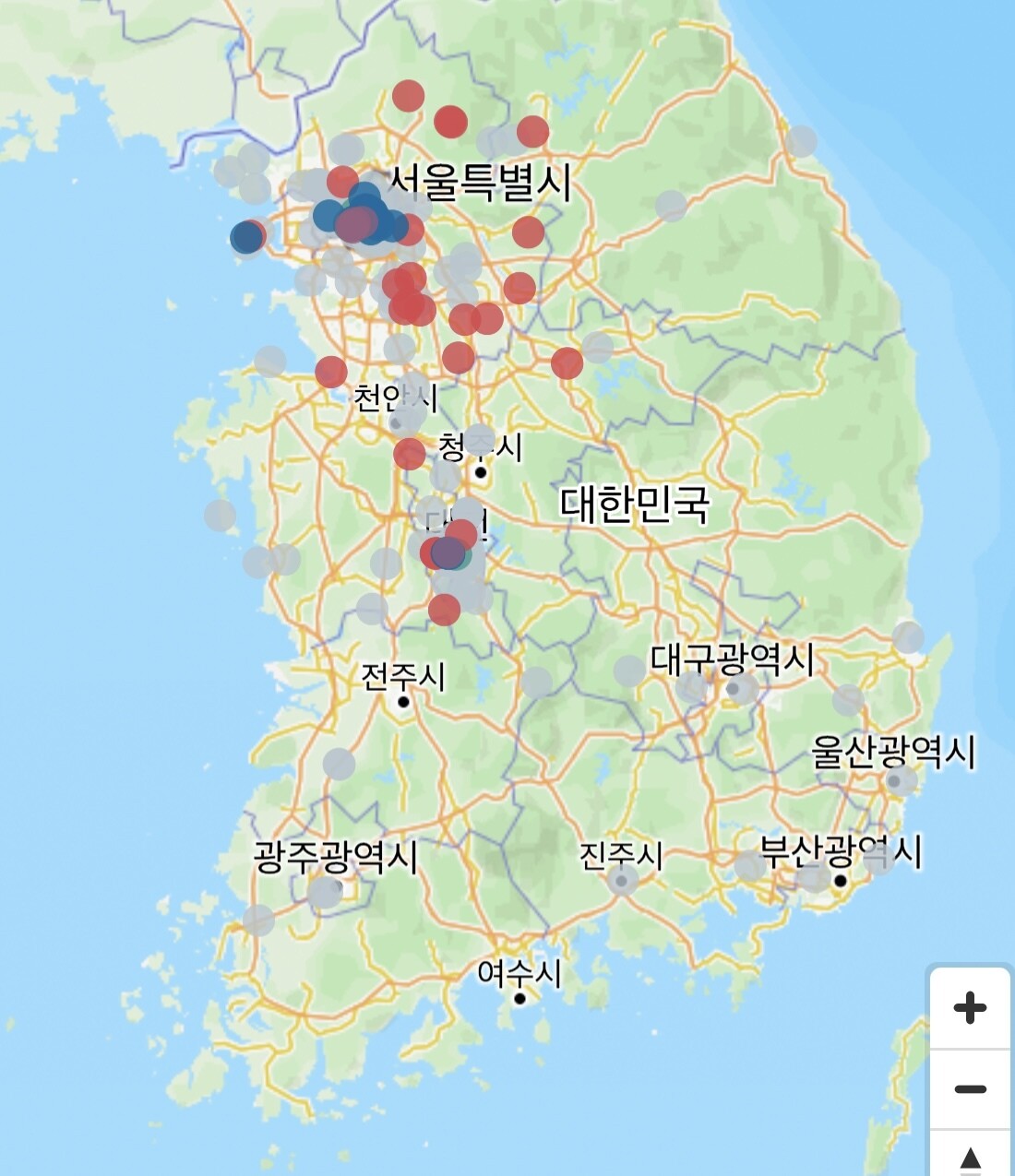This screenshot has width=1015, height=1176.
Task: Zoom out with the minus button
Action: tap(970, 1089)
